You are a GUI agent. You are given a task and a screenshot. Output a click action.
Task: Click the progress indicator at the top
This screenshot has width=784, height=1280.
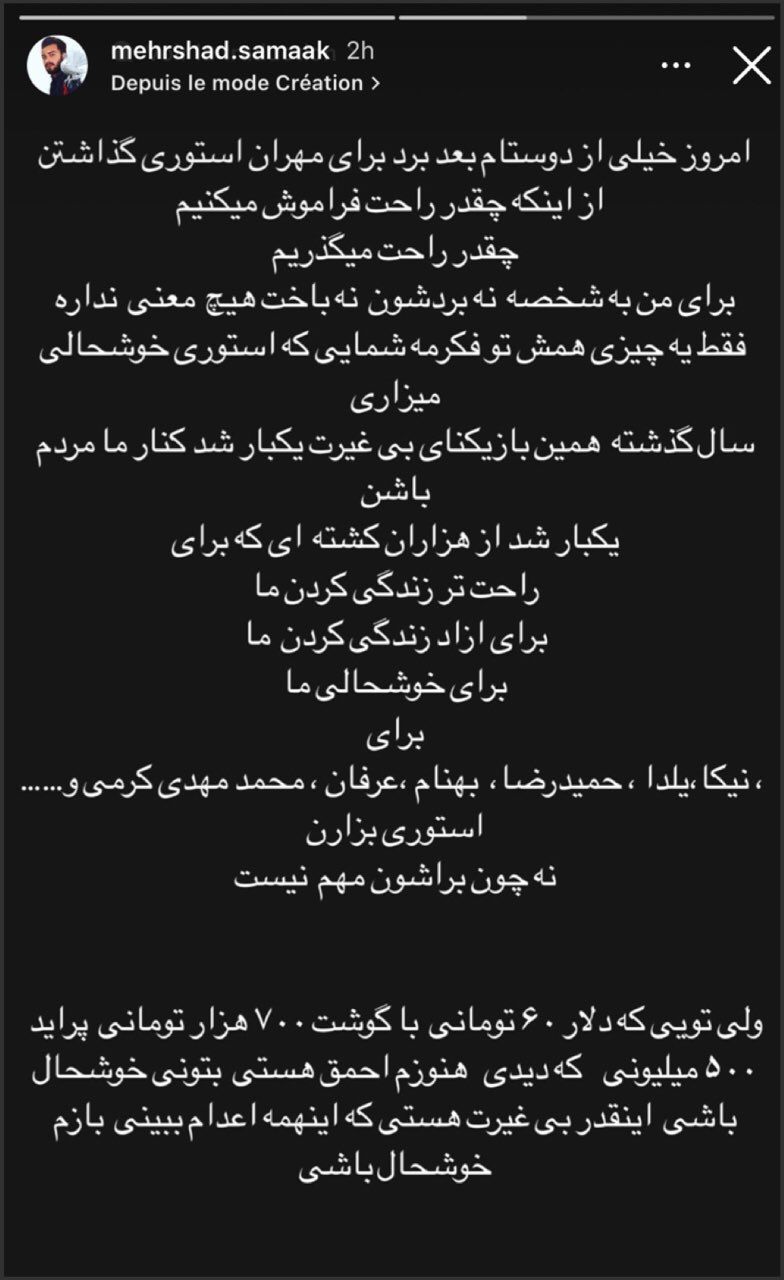coord(392,16)
